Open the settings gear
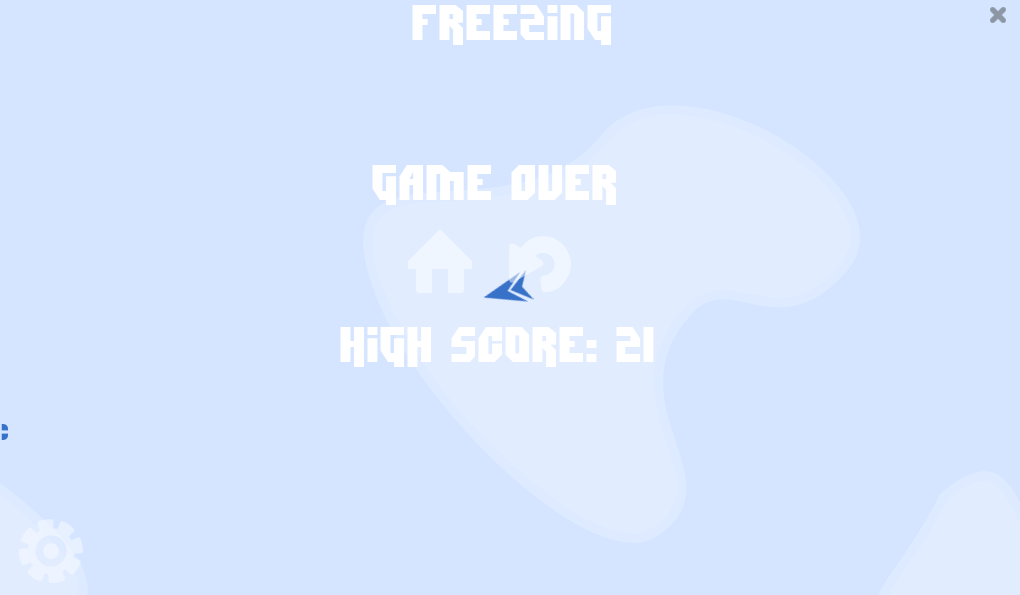Image resolution: width=1020 pixels, height=595 pixels. pyautogui.click(x=51, y=551)
